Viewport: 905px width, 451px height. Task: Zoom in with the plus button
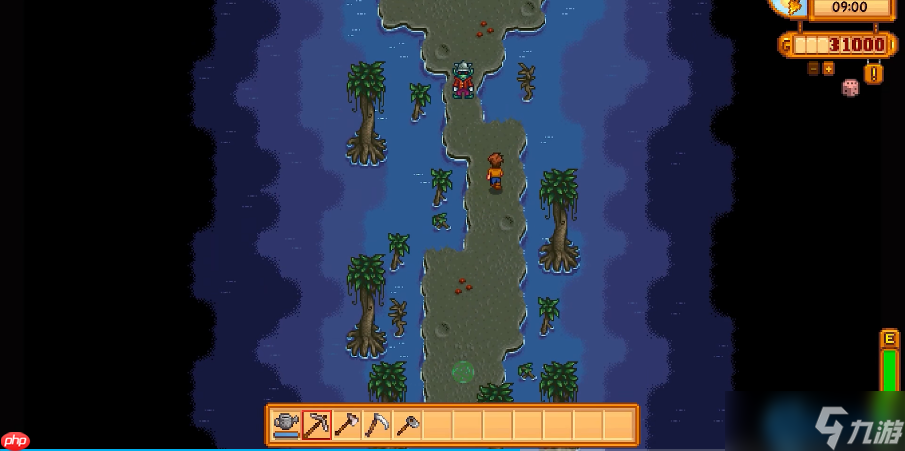pyautogui.click(x=828, y=68)
